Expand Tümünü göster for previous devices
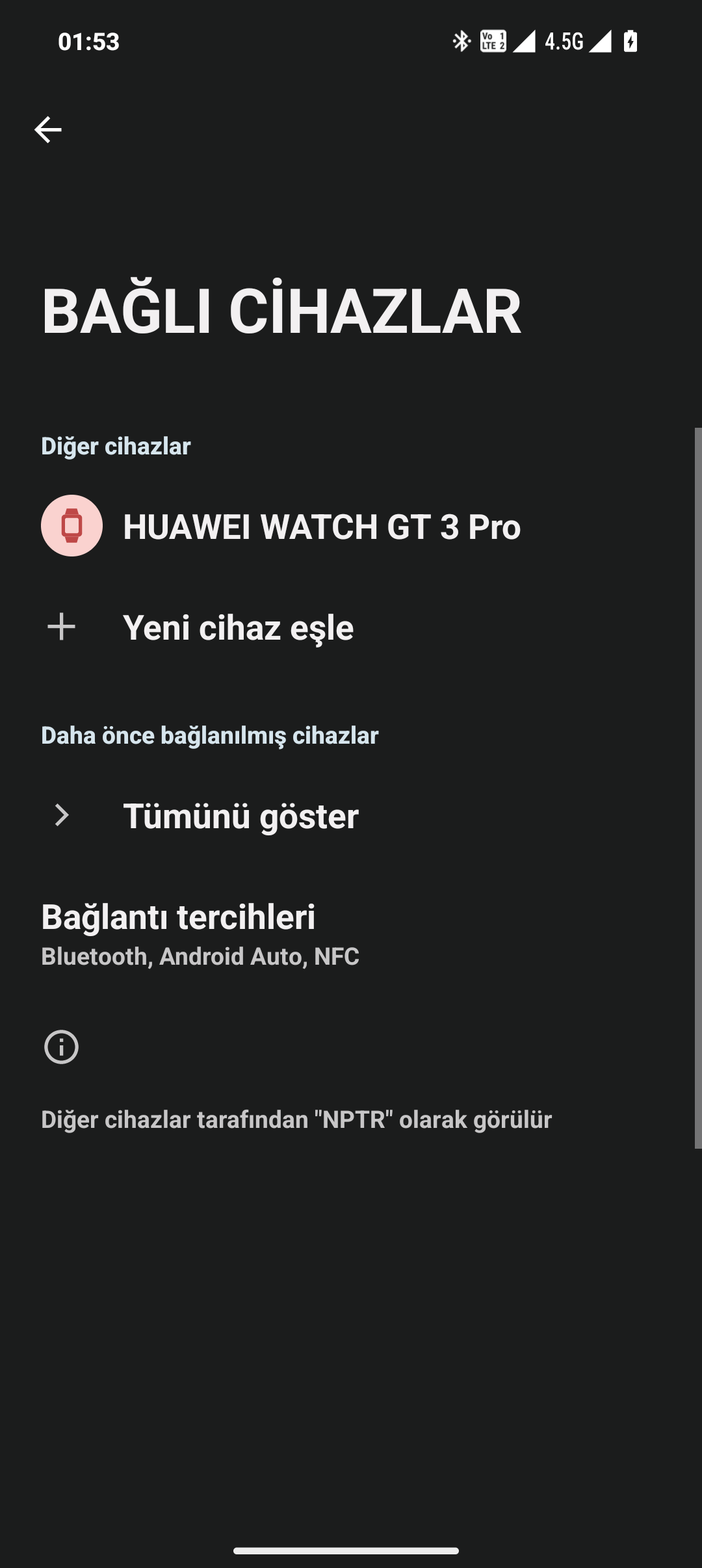The image size is (702, 1568). tap(240, 816)
